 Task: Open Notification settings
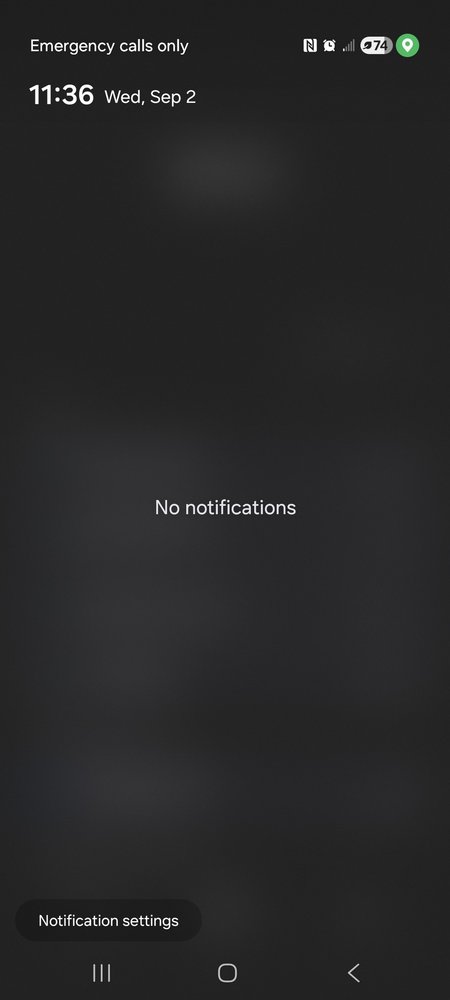pyautogui.click(x=108, y=920)
